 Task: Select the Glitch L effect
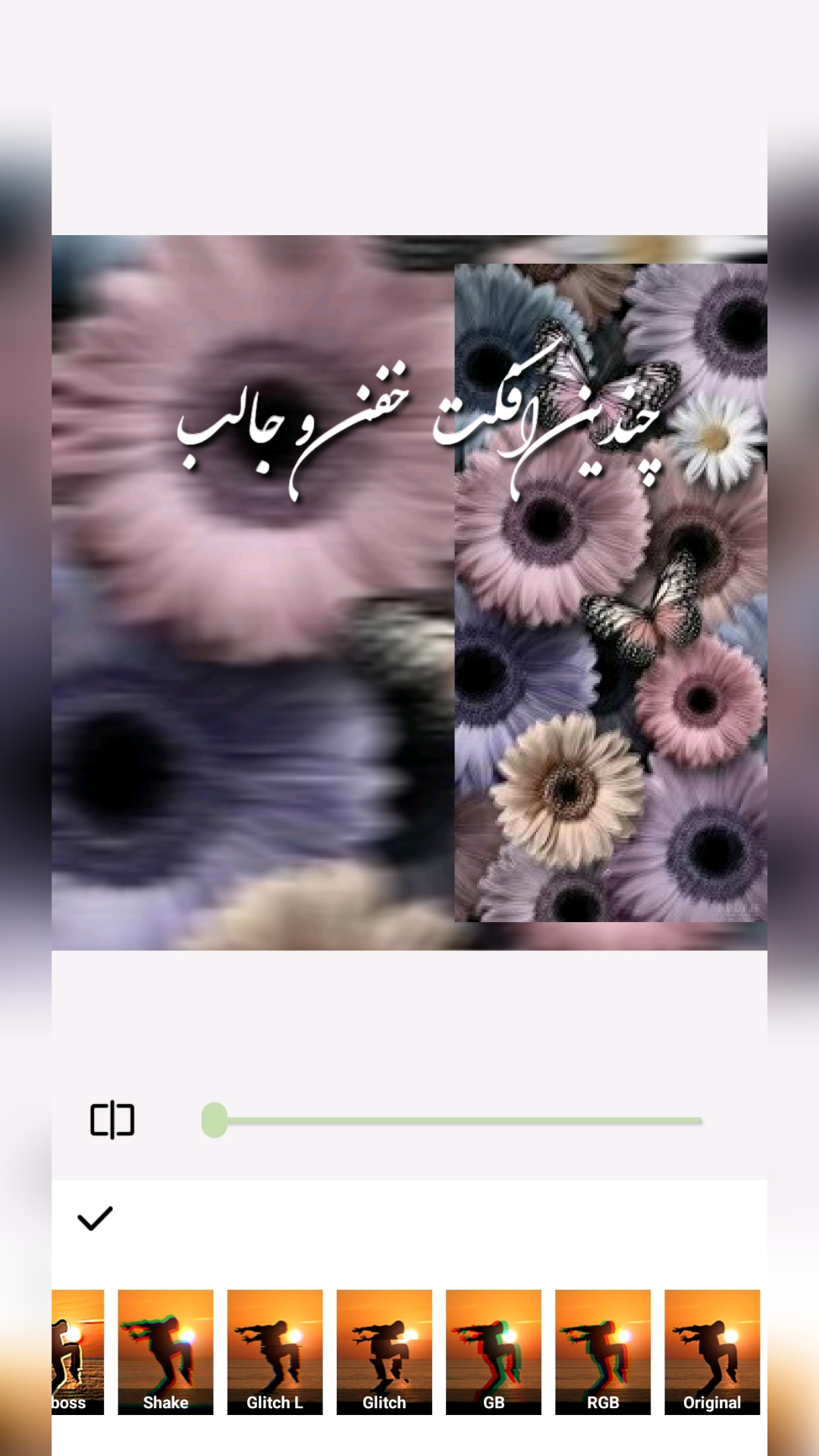[x=275, y=1351]
